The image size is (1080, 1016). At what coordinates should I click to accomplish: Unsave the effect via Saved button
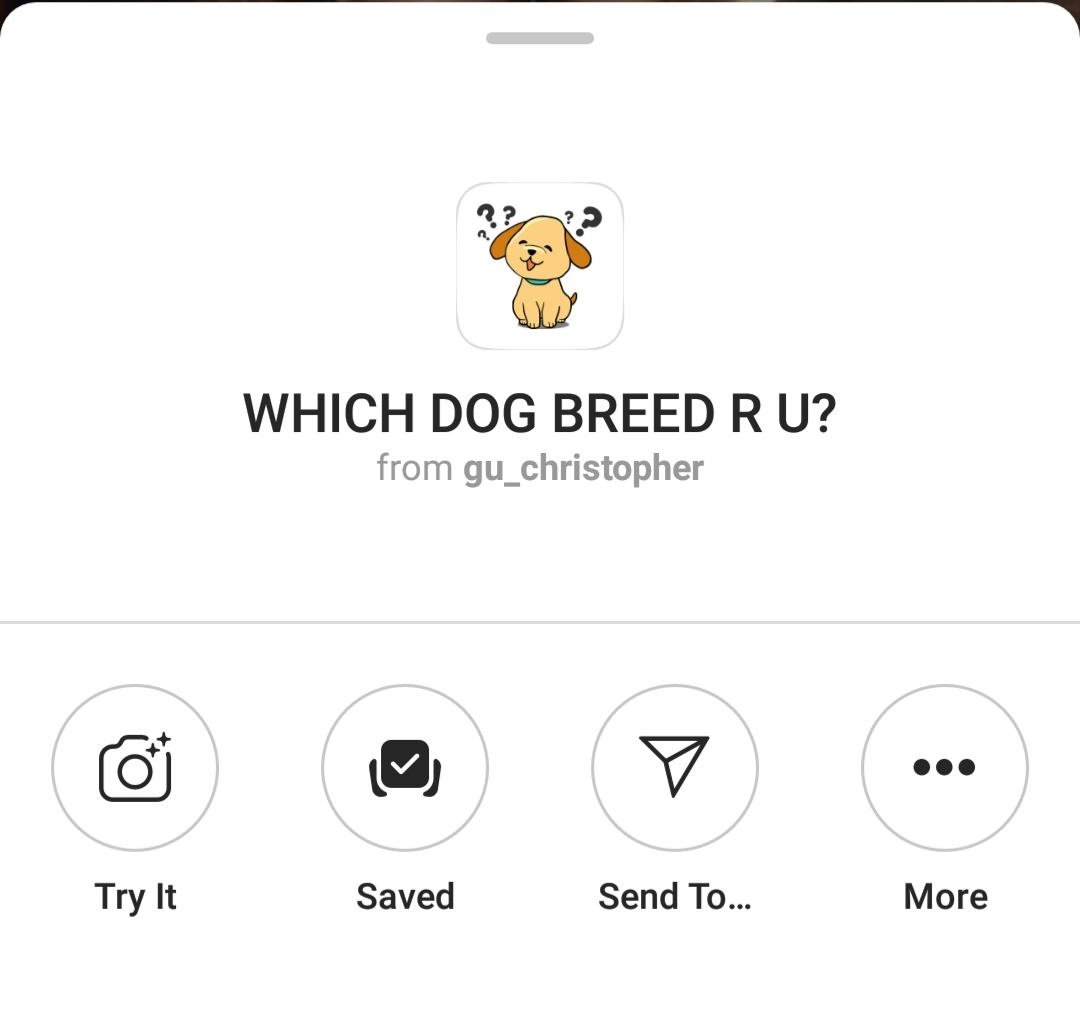[405, 768]
